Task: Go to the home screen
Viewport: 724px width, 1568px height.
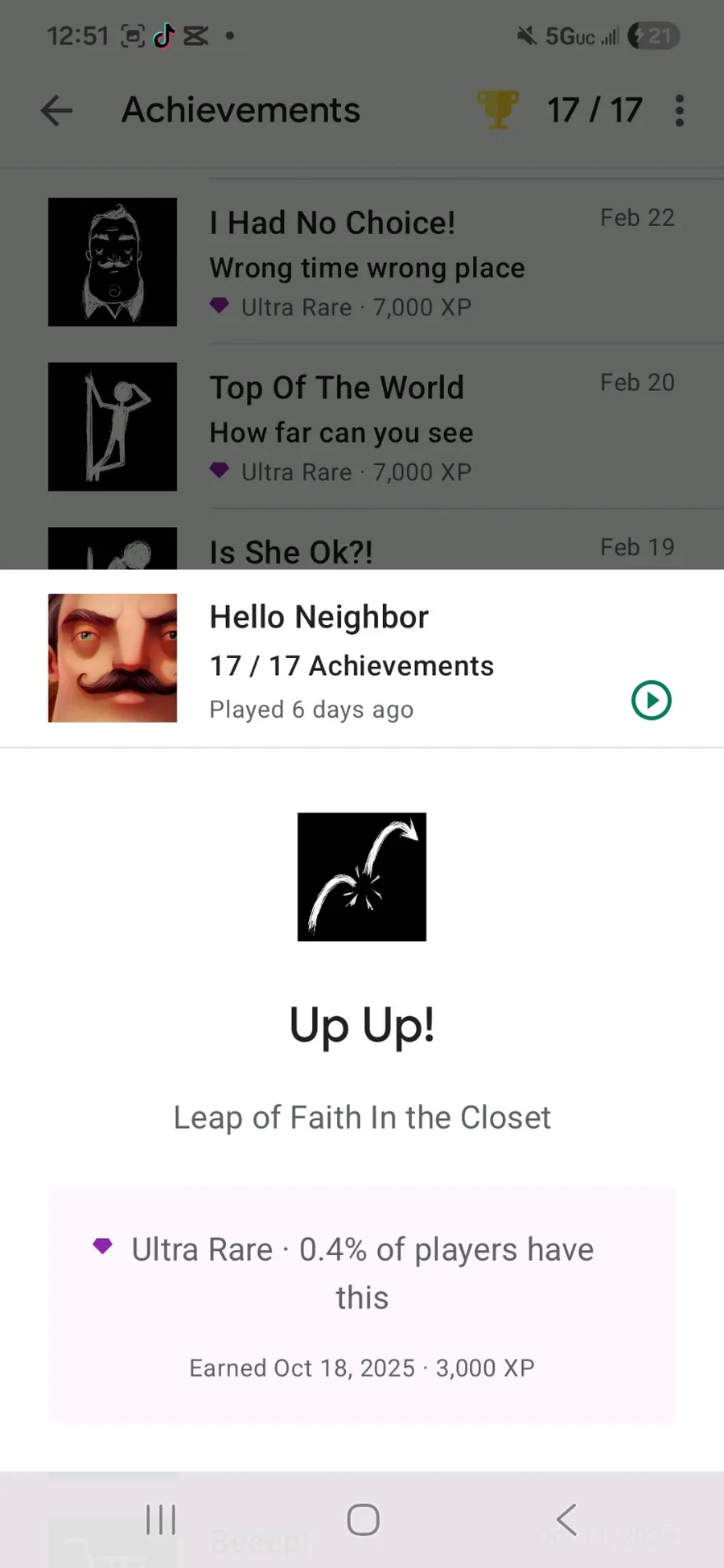Action: point(363,1520)
